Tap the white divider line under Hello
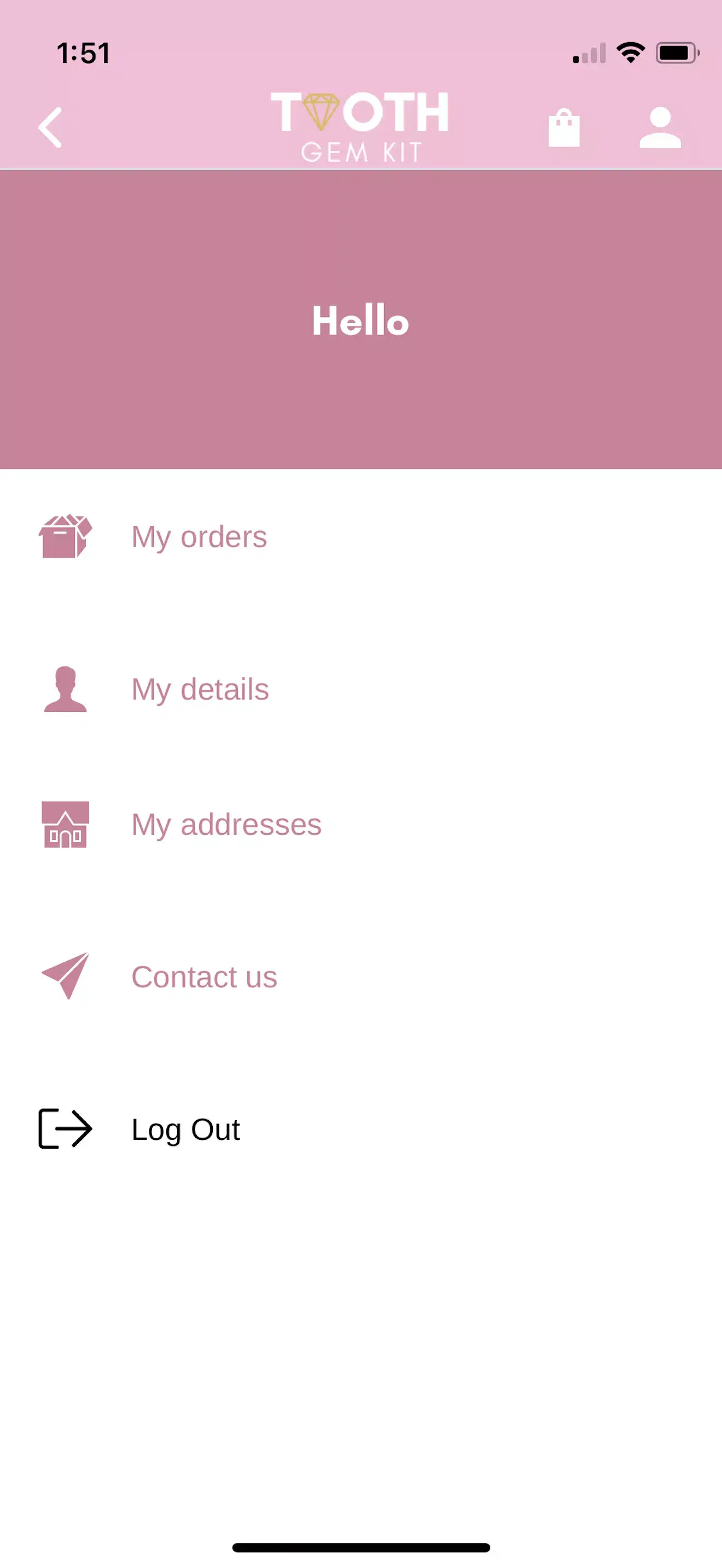 [360, 424]
